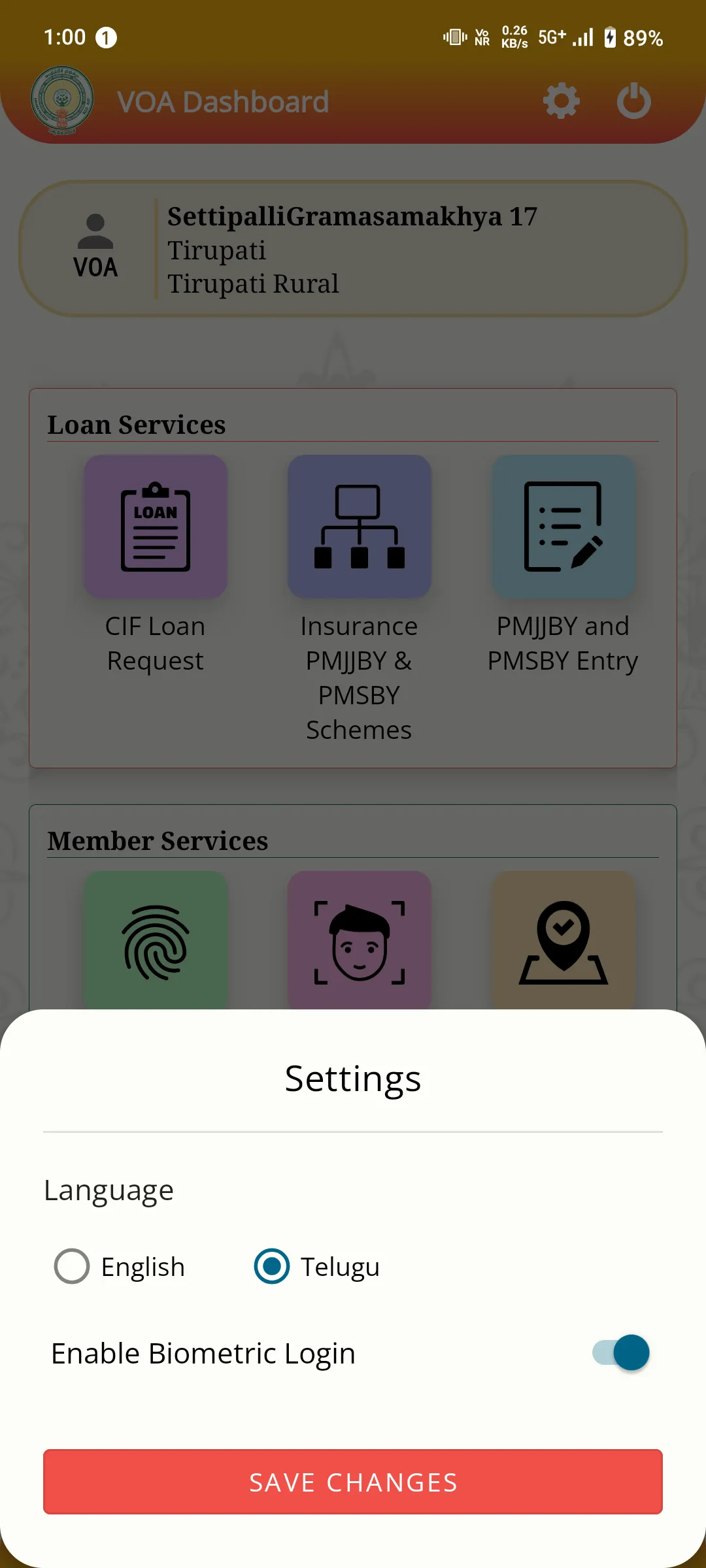Screen dimensions: 706x1568
Task: Open CIF Loan Request
Action: coord(156,527)
